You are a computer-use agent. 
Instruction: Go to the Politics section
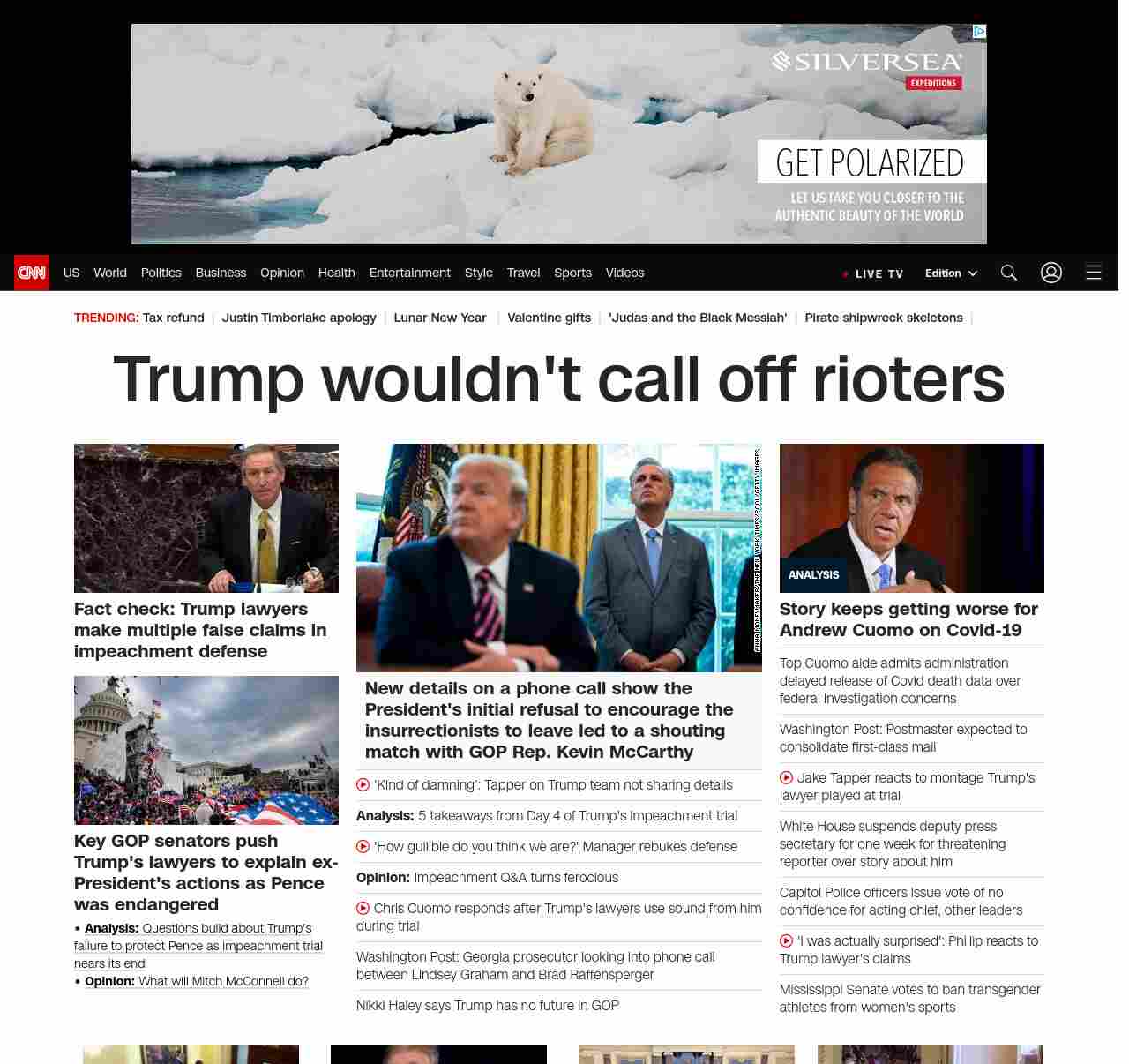point(161,273)
